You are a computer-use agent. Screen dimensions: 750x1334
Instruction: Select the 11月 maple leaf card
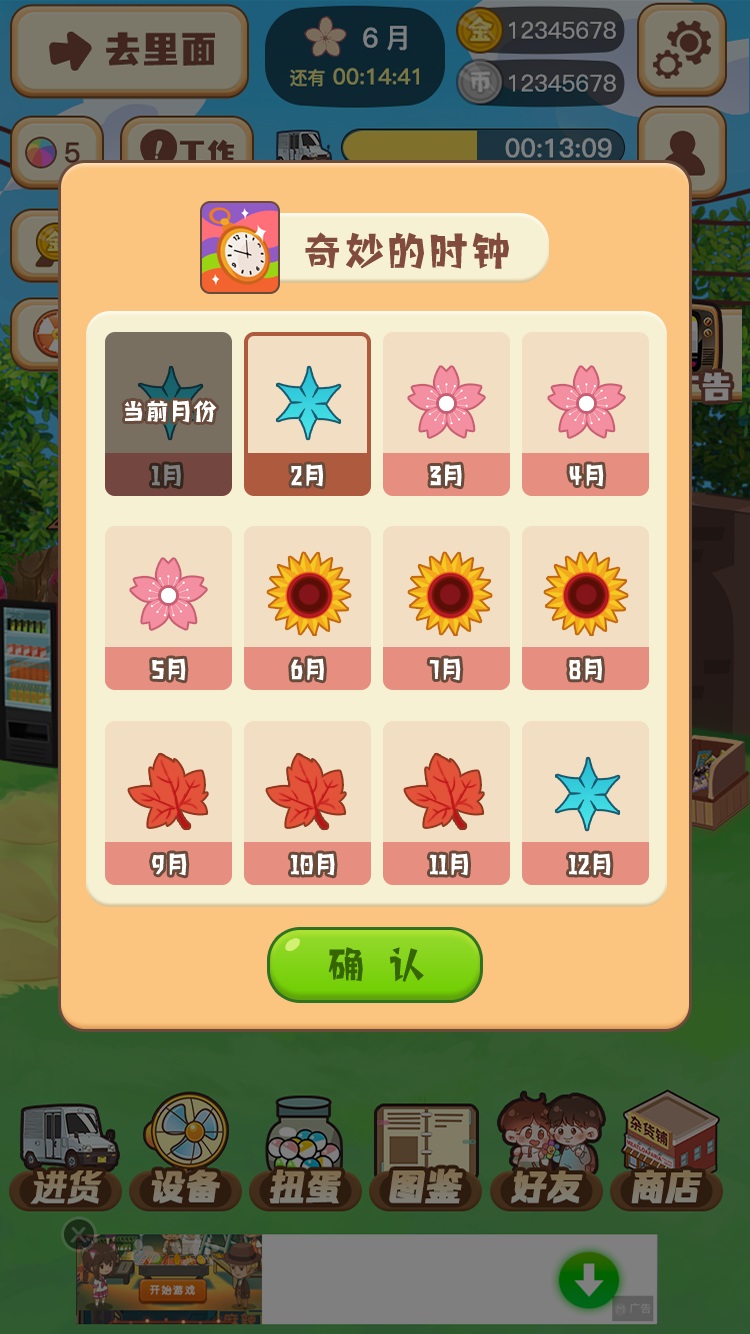446,802
